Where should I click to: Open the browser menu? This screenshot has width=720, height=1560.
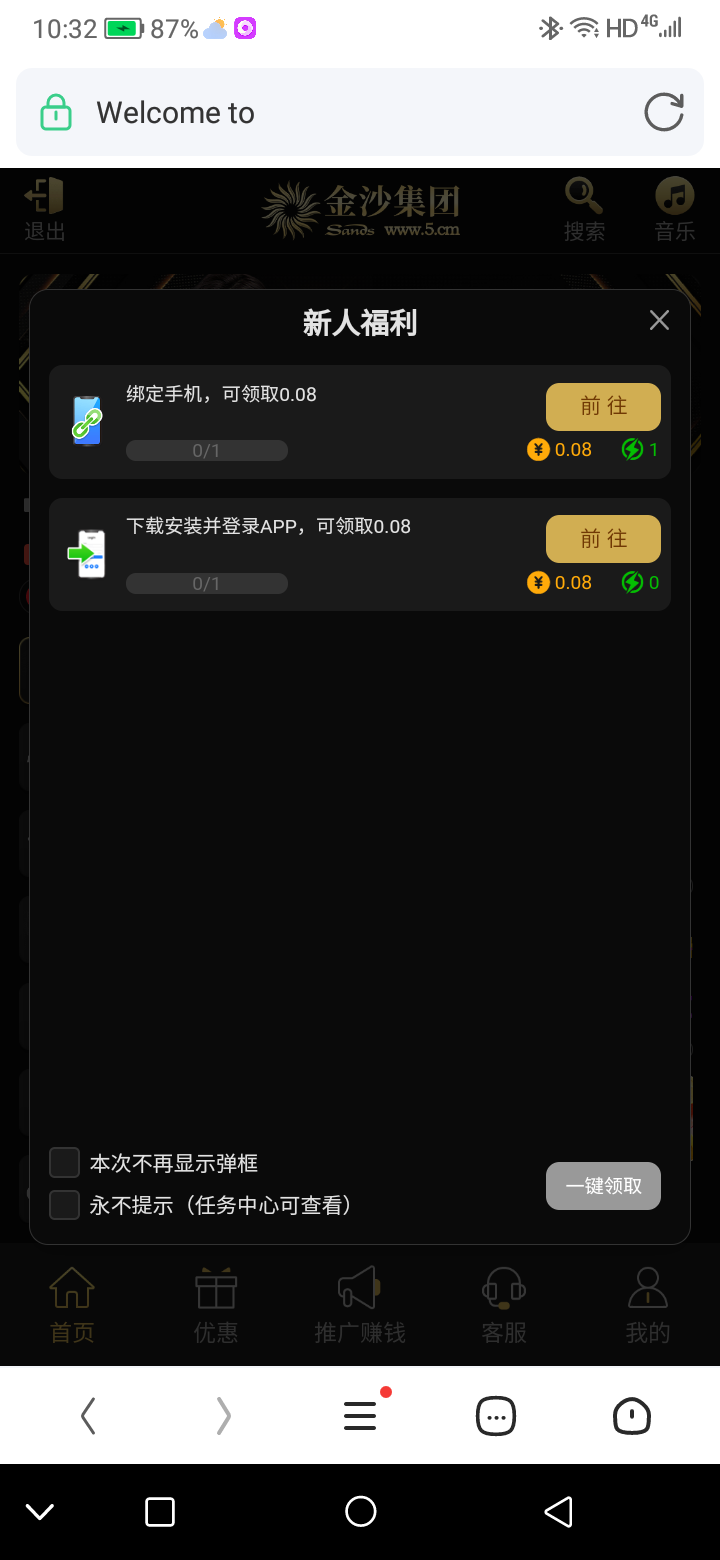360,1415
